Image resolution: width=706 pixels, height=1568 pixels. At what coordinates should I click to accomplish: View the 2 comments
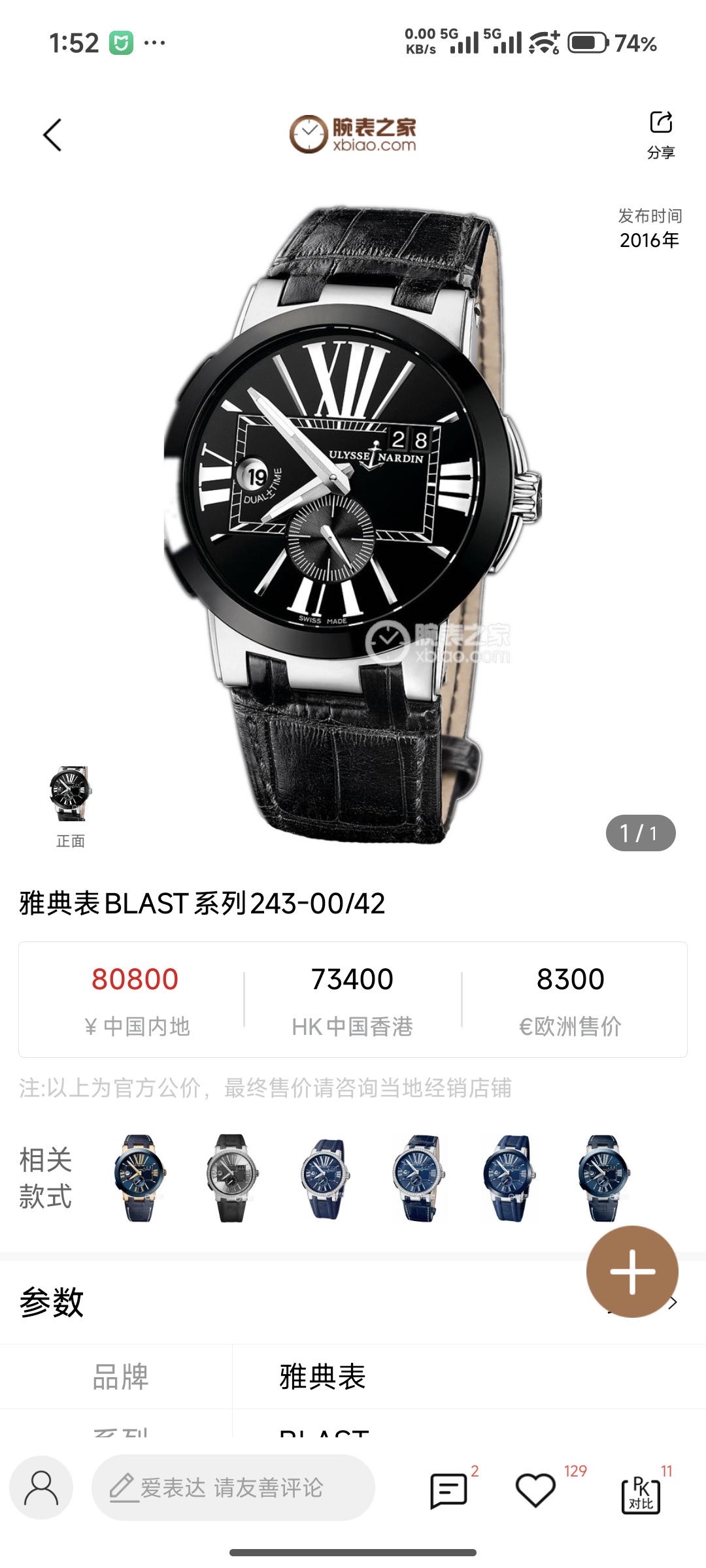448,1490
